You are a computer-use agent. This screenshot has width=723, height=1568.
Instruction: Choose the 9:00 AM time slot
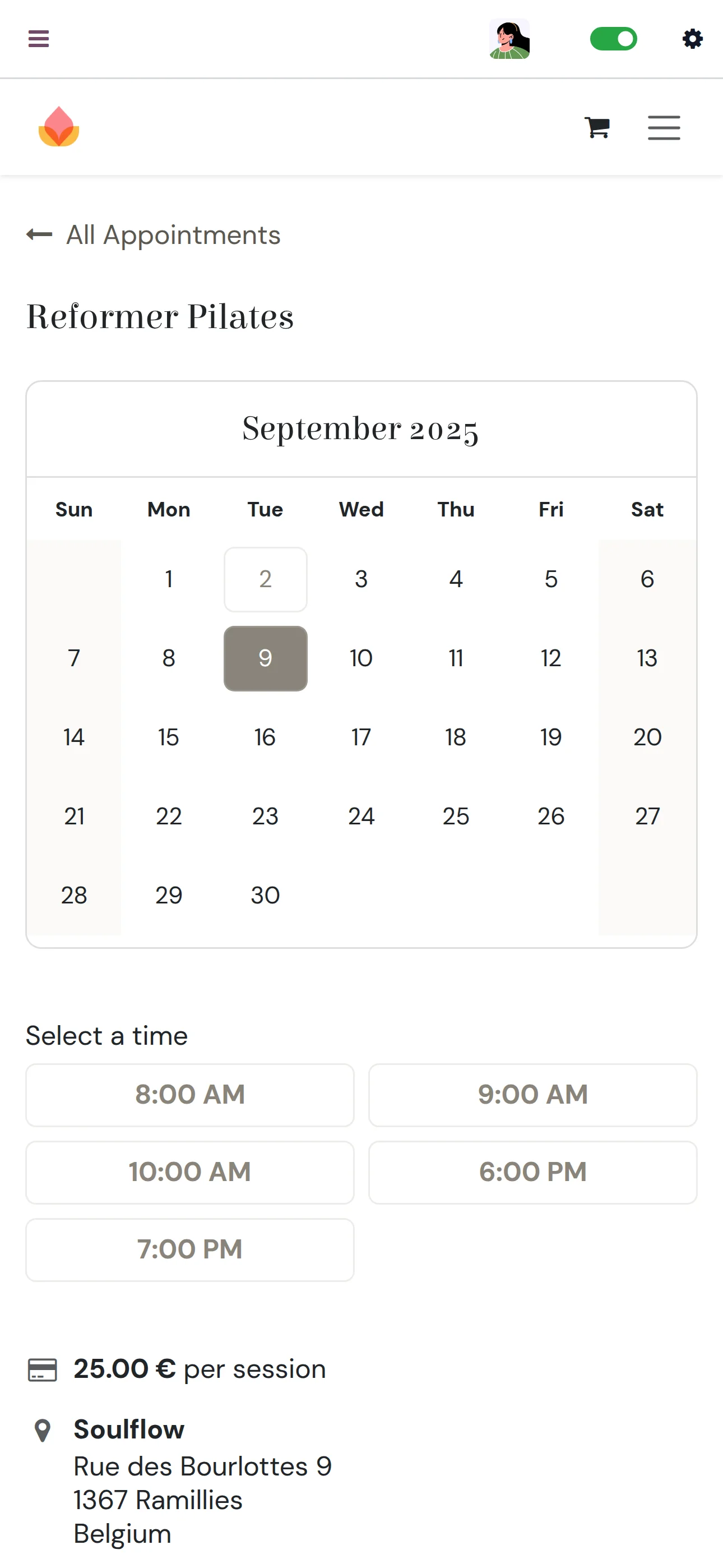pos(532,1095)
